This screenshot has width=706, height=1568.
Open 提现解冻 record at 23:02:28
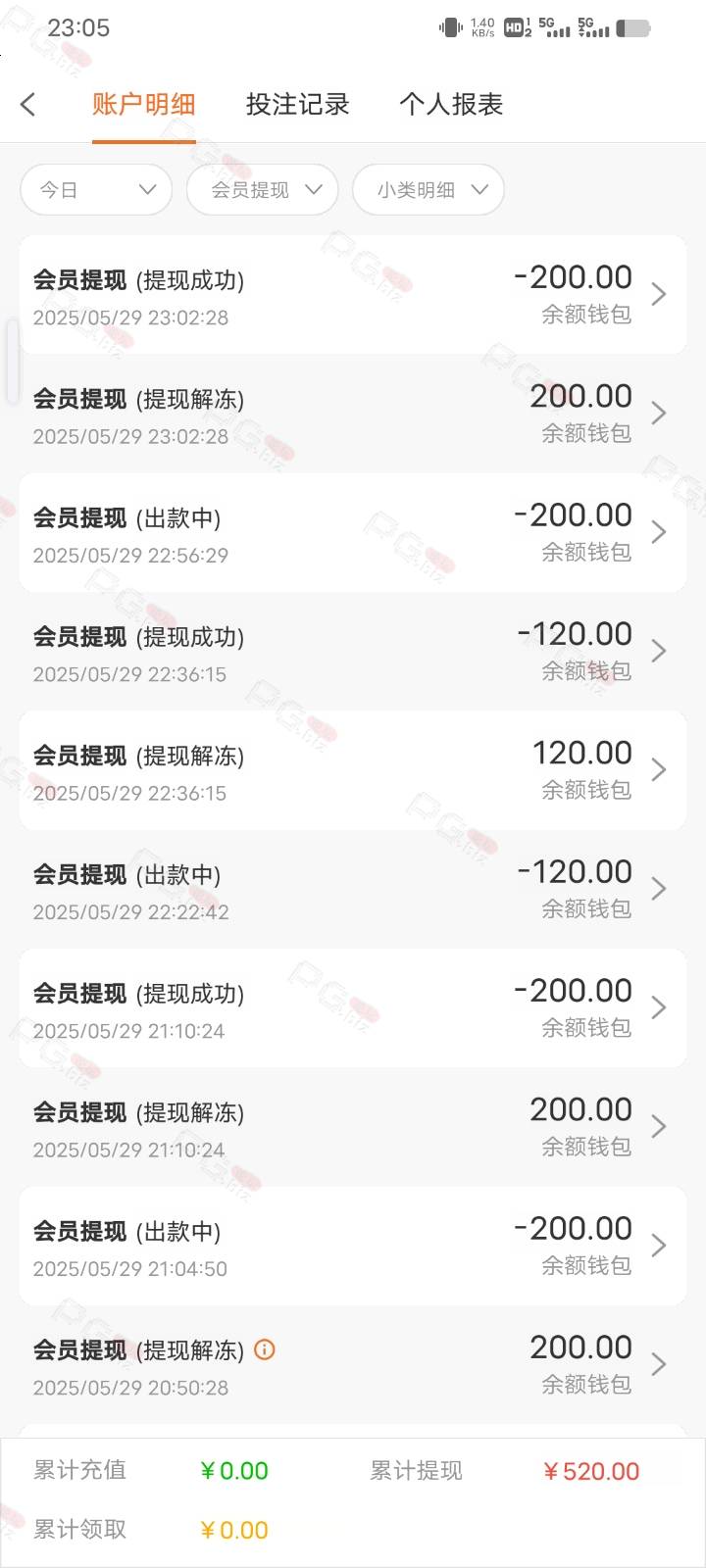pyautogui.click(x=353, y=414)
